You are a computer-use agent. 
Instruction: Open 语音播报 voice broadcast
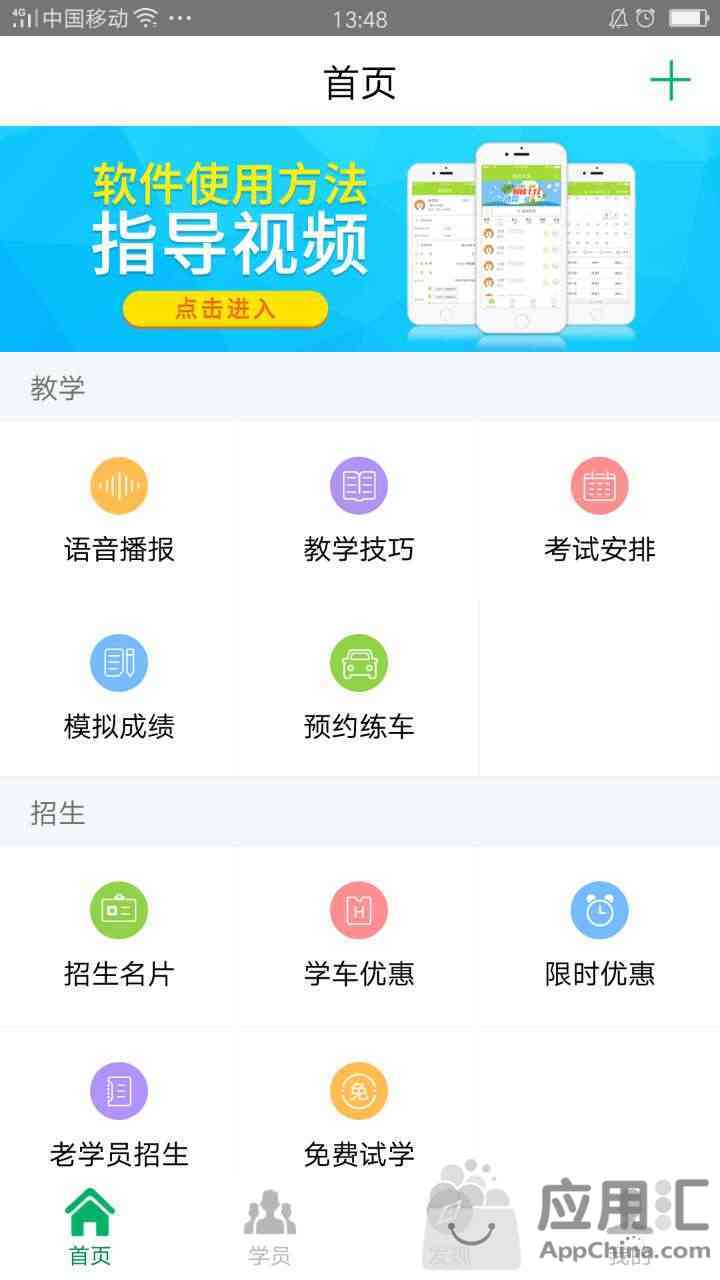tap(119, 510)
